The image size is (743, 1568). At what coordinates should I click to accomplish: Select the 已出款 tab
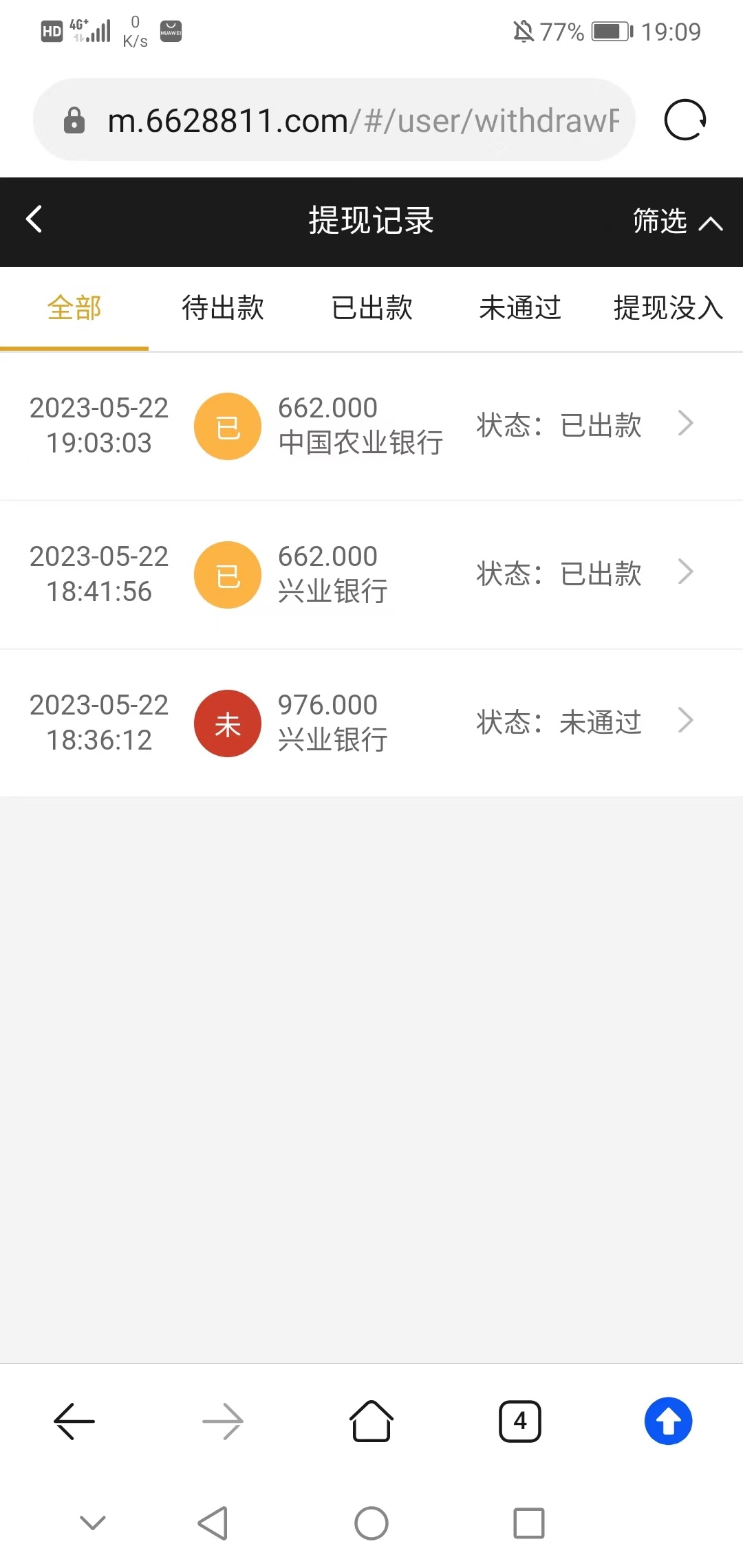pos(371,308)
